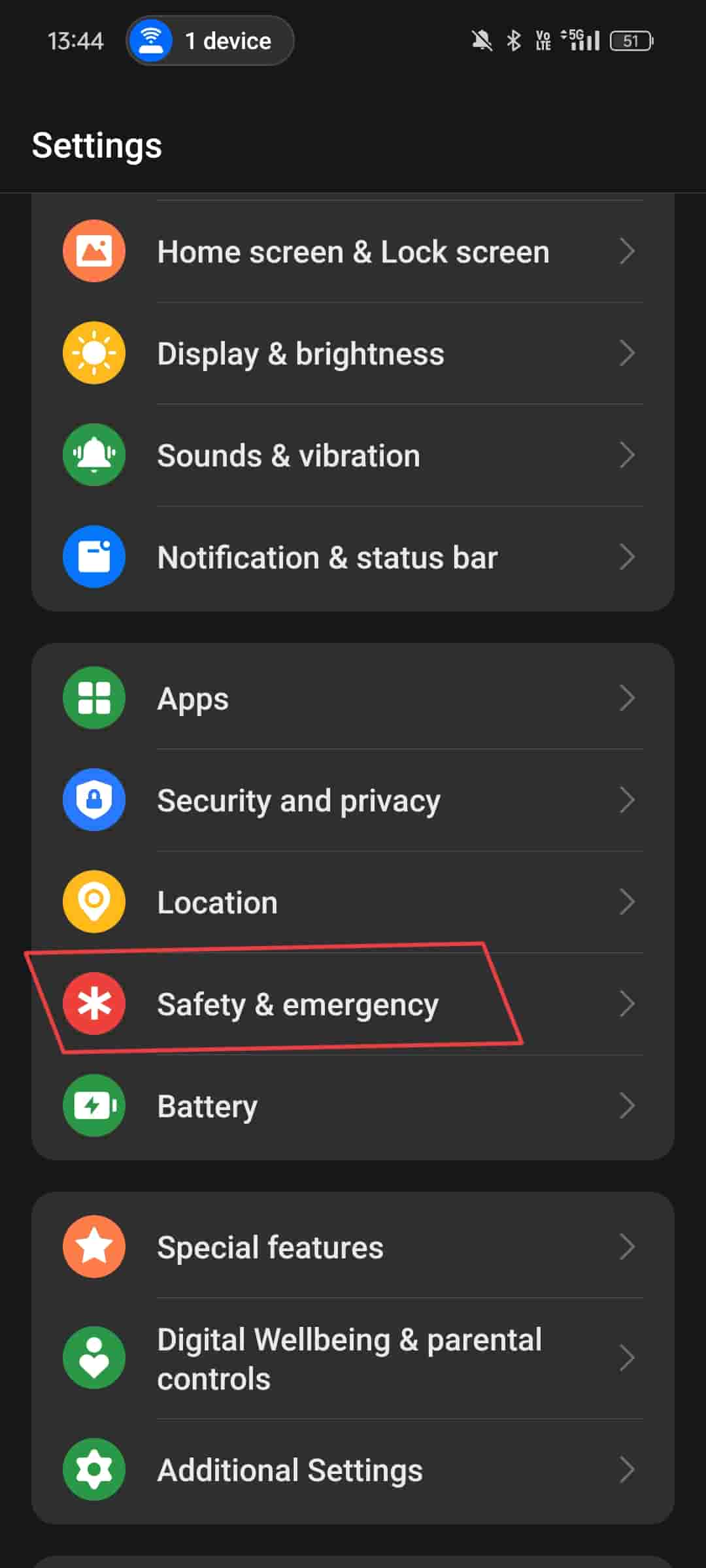The height and width of the screenshot is (1568, 706).
Task: Go to Display & brightness
Action: point(353,353)
